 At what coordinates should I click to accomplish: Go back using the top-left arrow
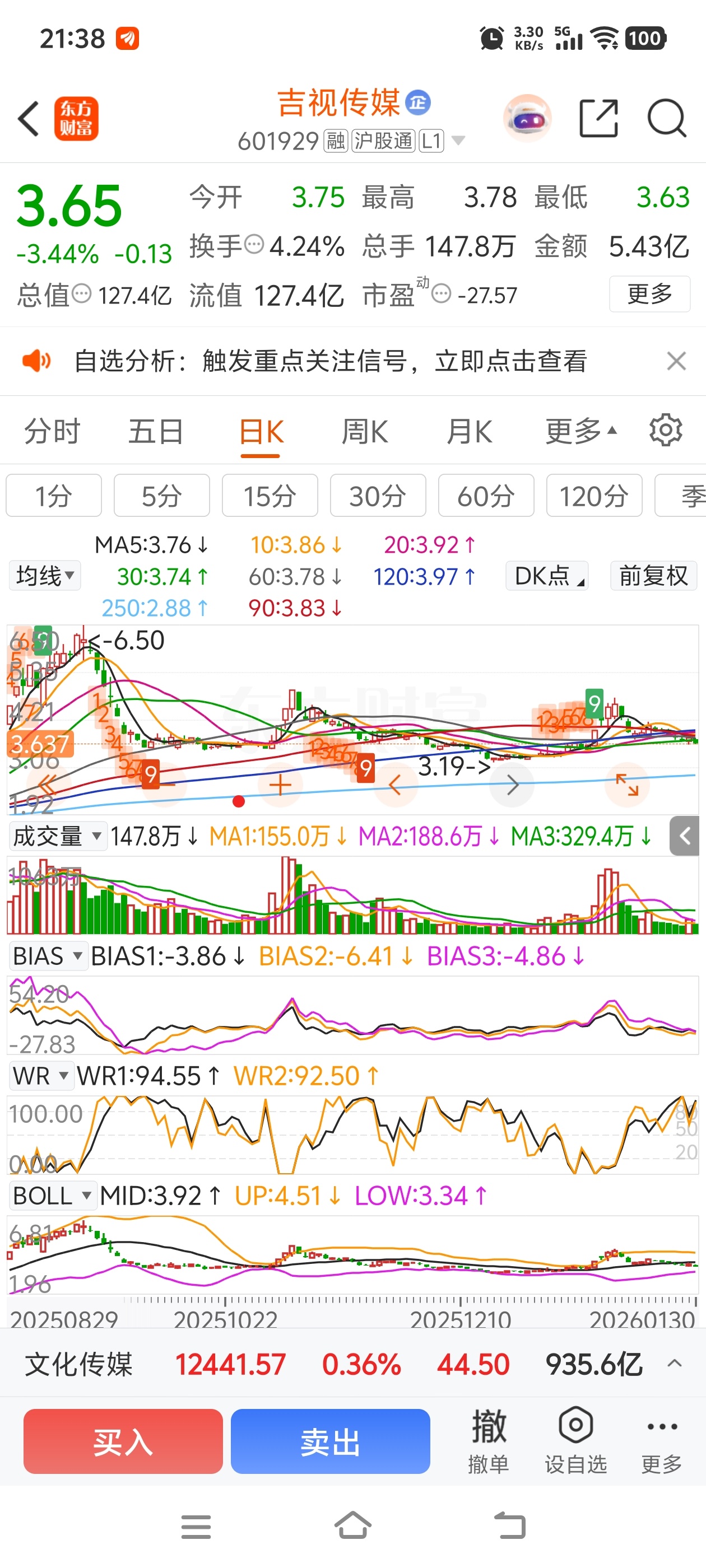(29, 119)
